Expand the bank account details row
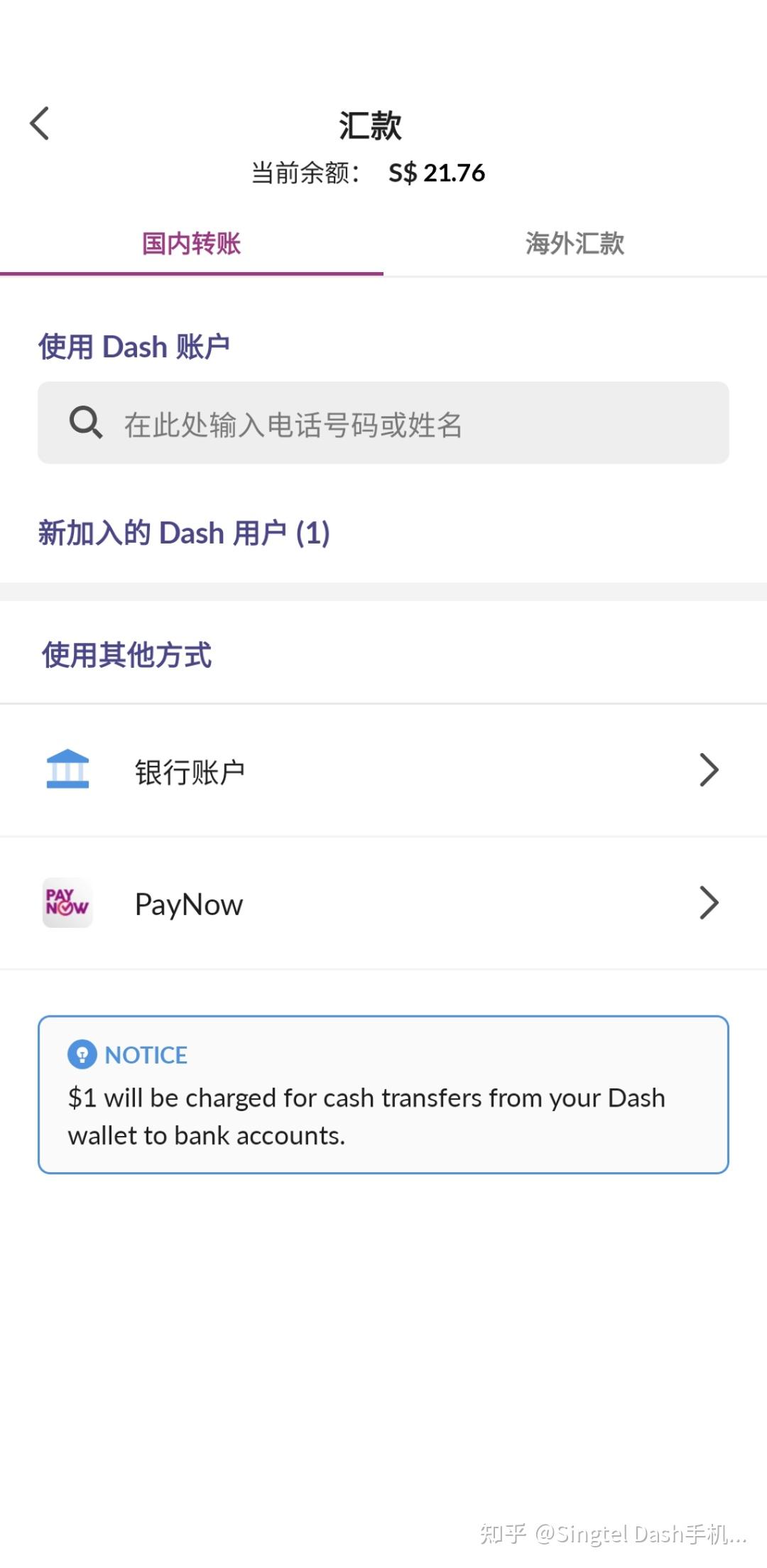This screenshot has width=767, height=1568. point(383,769)
